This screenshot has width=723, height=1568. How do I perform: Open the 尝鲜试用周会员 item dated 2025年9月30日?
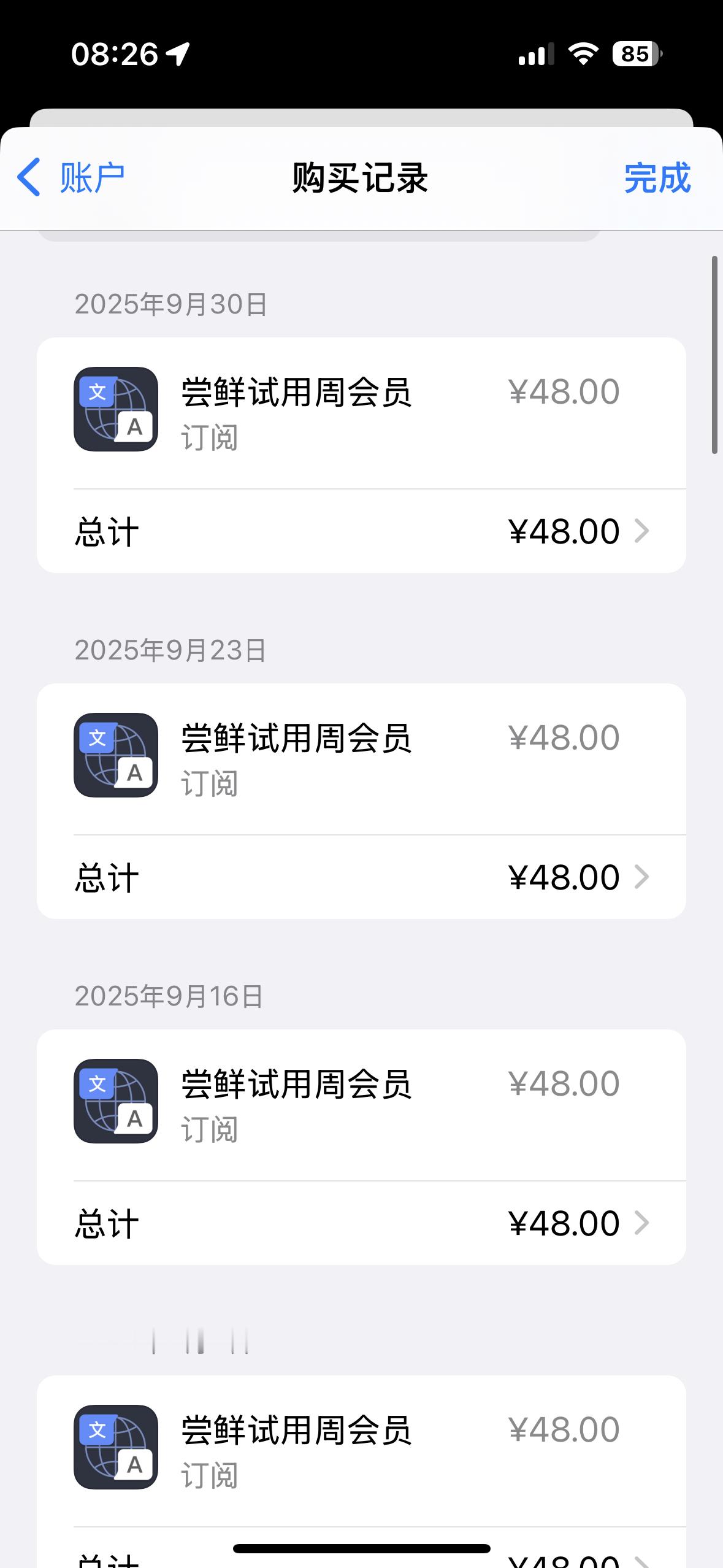click(361, 413)
